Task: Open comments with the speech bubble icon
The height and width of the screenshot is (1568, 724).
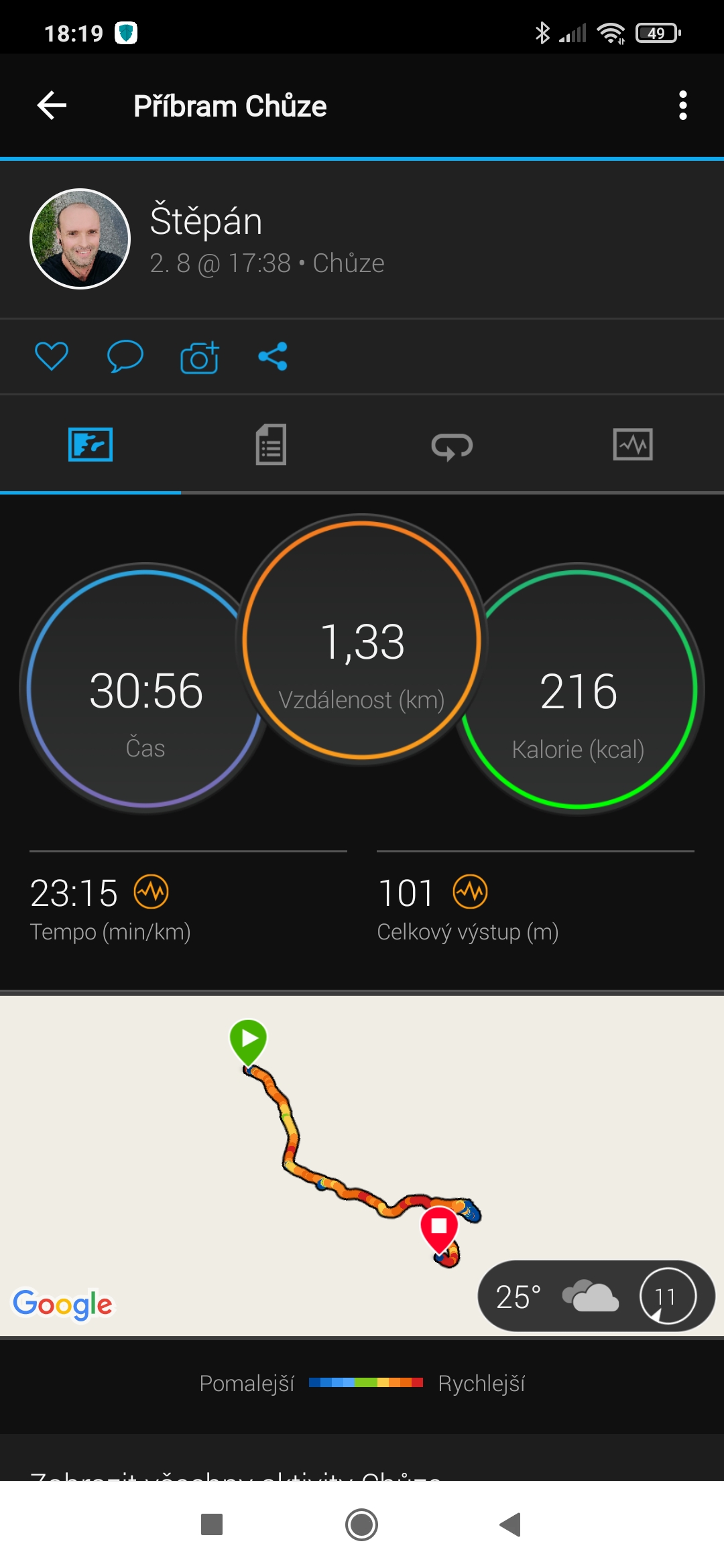Action: tap(125, 356)
